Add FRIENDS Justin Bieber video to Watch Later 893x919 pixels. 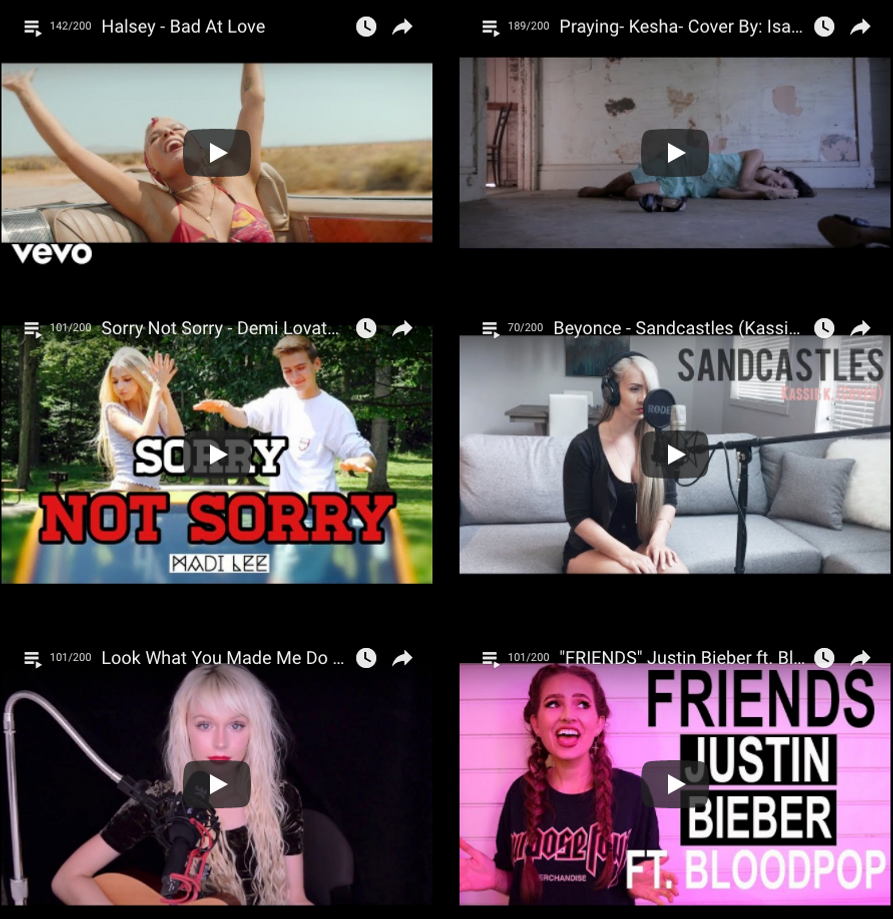click(x=824, y=658)
